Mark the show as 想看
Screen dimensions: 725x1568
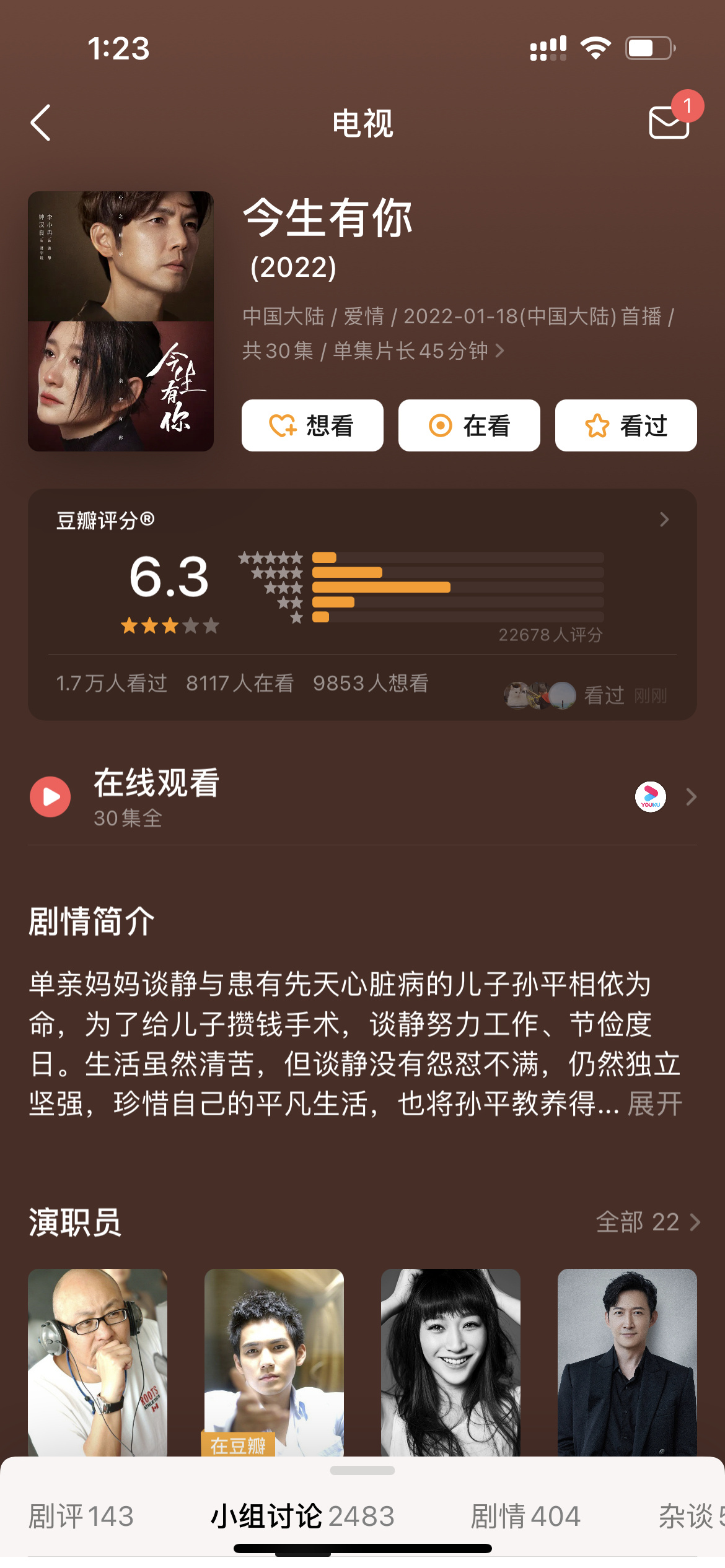click(x=312, y=425)
